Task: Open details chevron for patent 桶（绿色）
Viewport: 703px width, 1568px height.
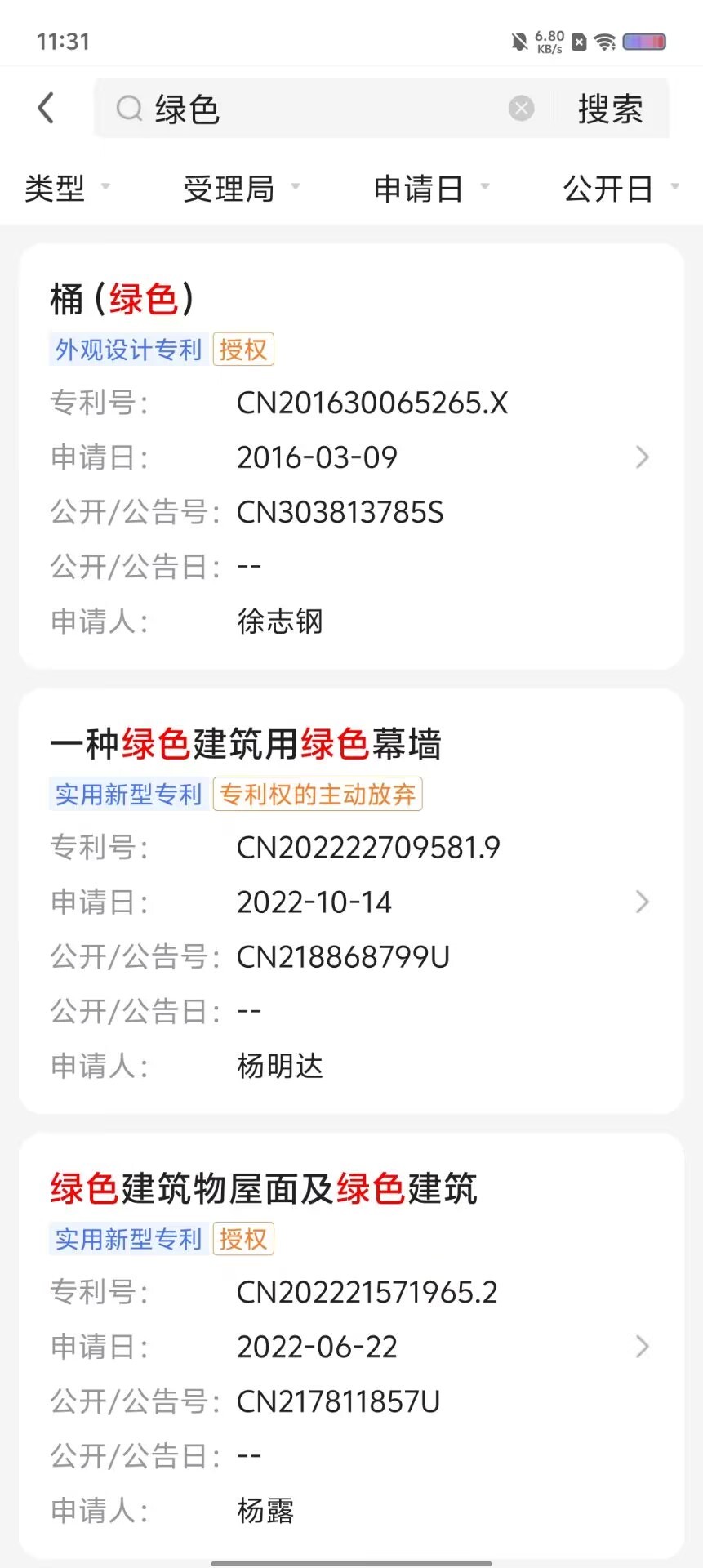Action: point(642,457)
